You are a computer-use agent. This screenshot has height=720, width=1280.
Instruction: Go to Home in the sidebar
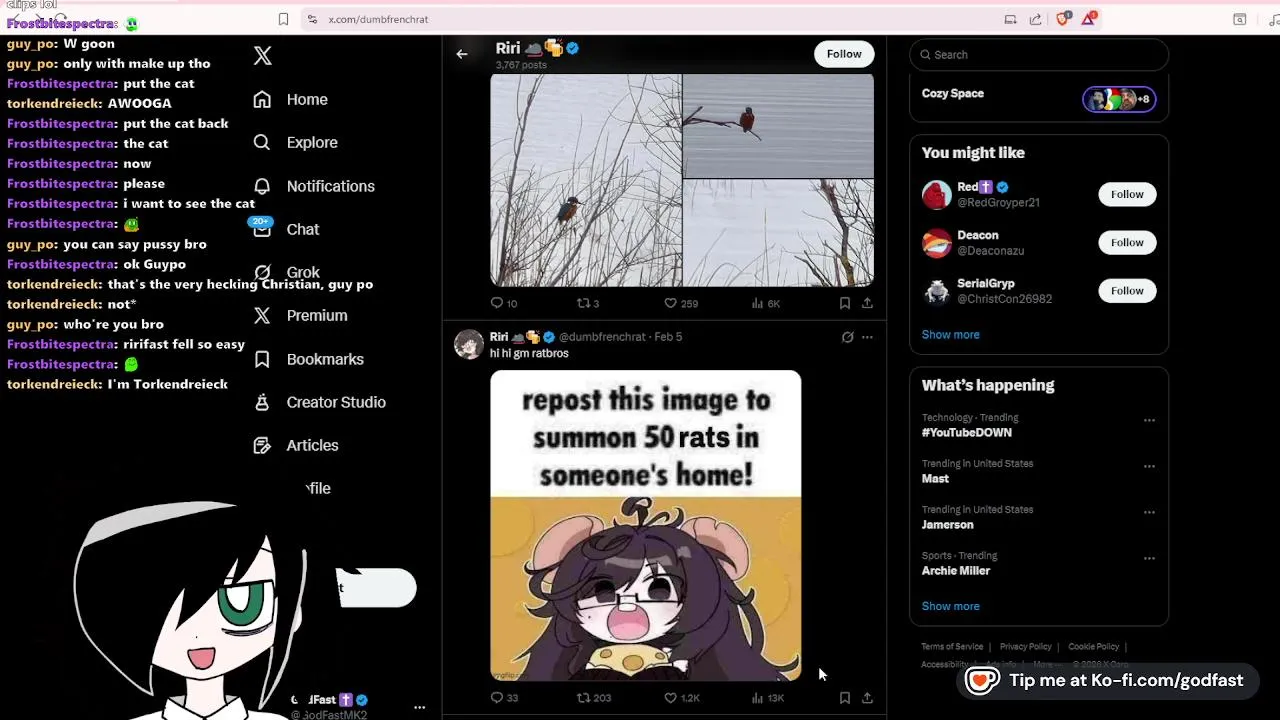click(x=306, y=100)
